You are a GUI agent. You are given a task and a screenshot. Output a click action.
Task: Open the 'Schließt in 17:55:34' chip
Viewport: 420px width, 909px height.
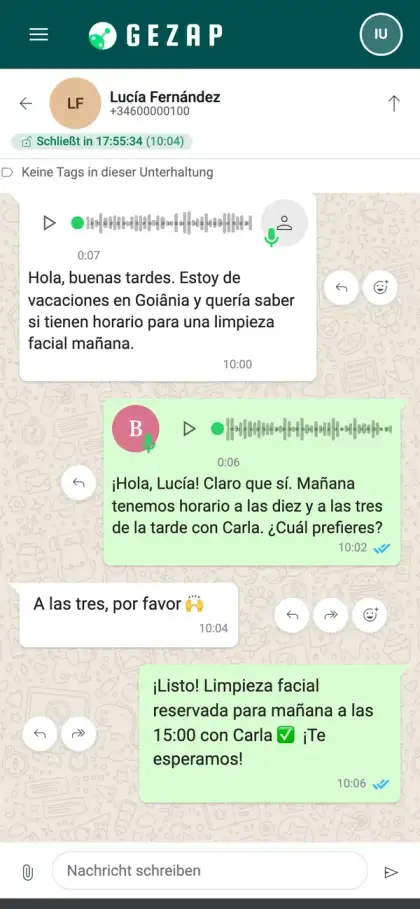coord(102,141)
